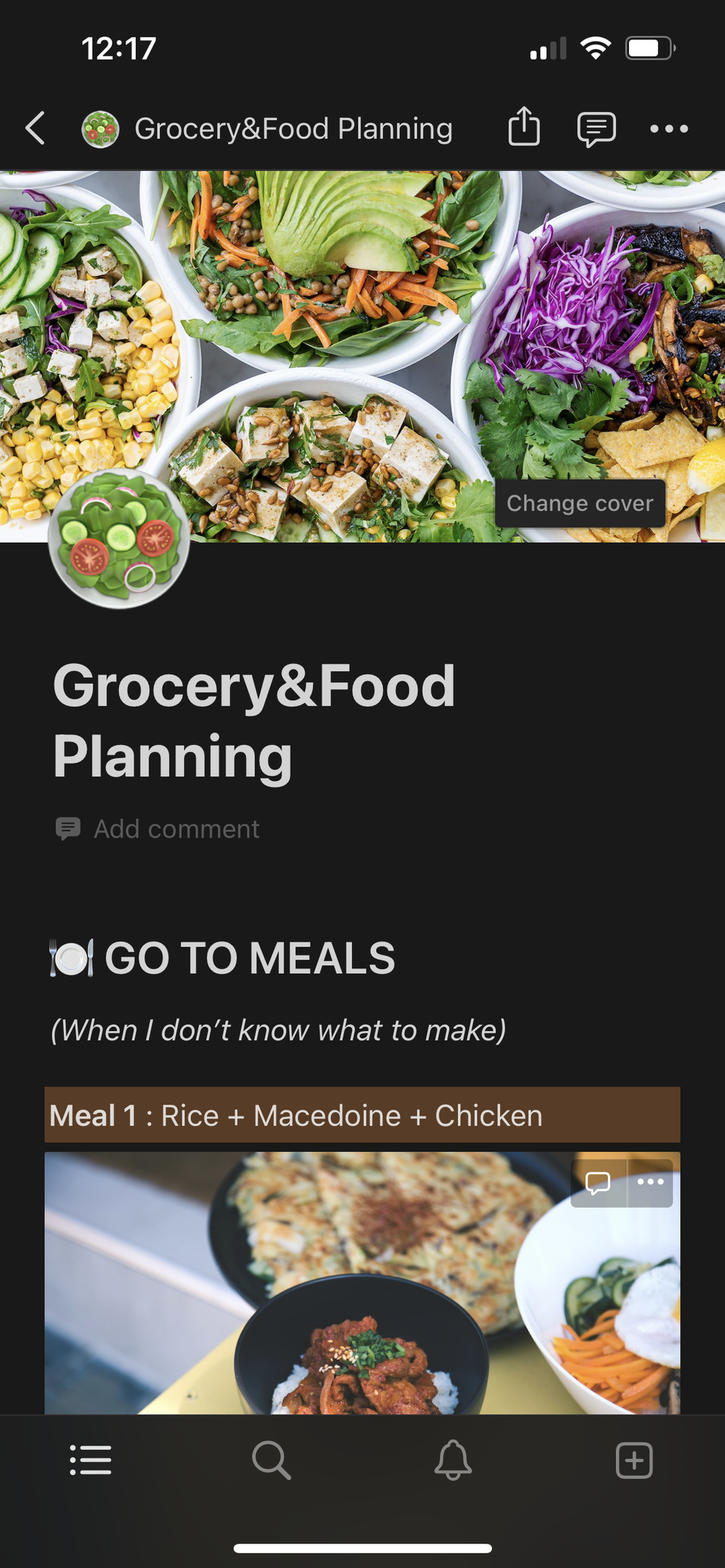Open page comments from the top bar
The image size is (725, 1568).
pos(596,129)
